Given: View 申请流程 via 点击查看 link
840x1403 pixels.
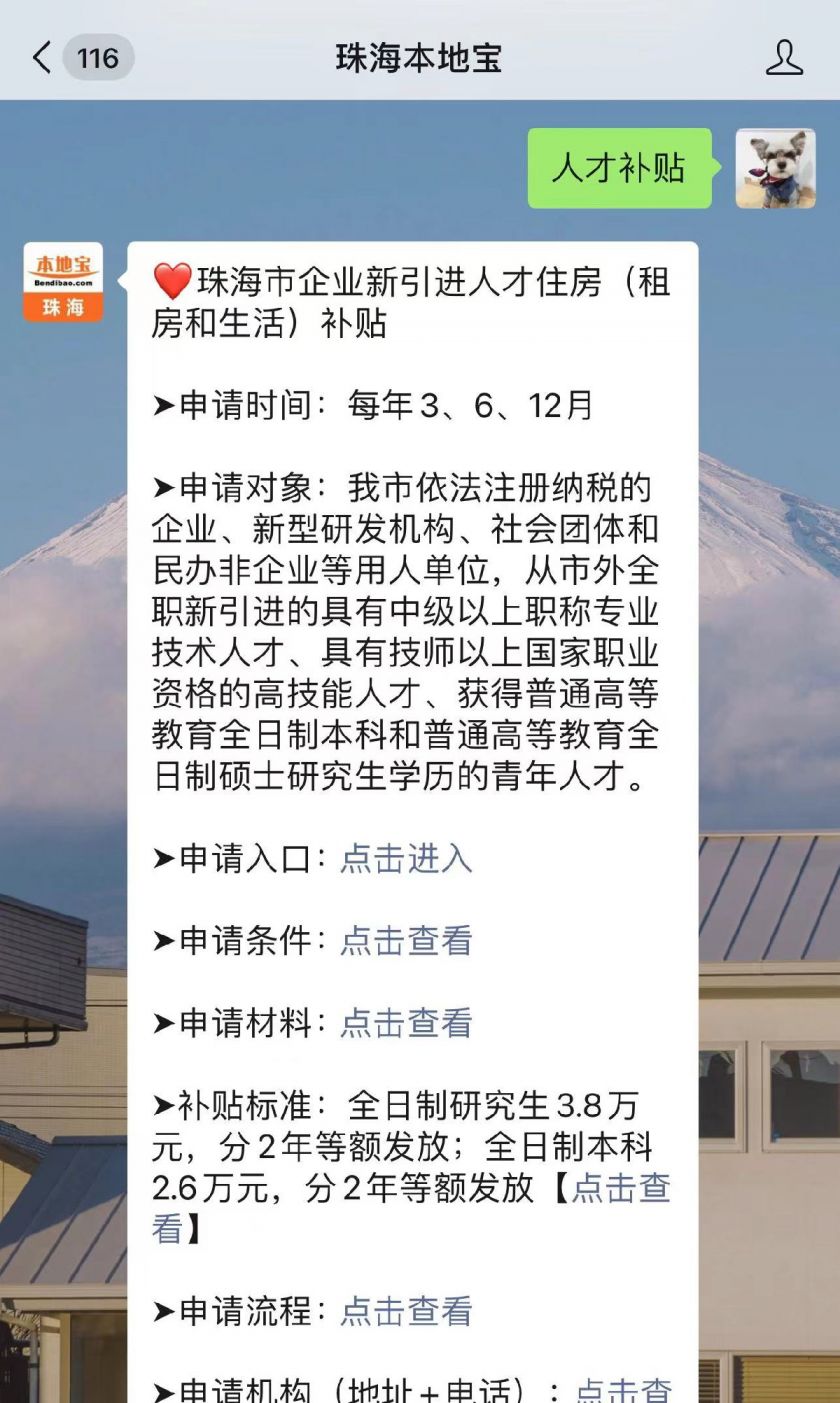Looking at the screenshot, I should click(x=406, y=1310).
